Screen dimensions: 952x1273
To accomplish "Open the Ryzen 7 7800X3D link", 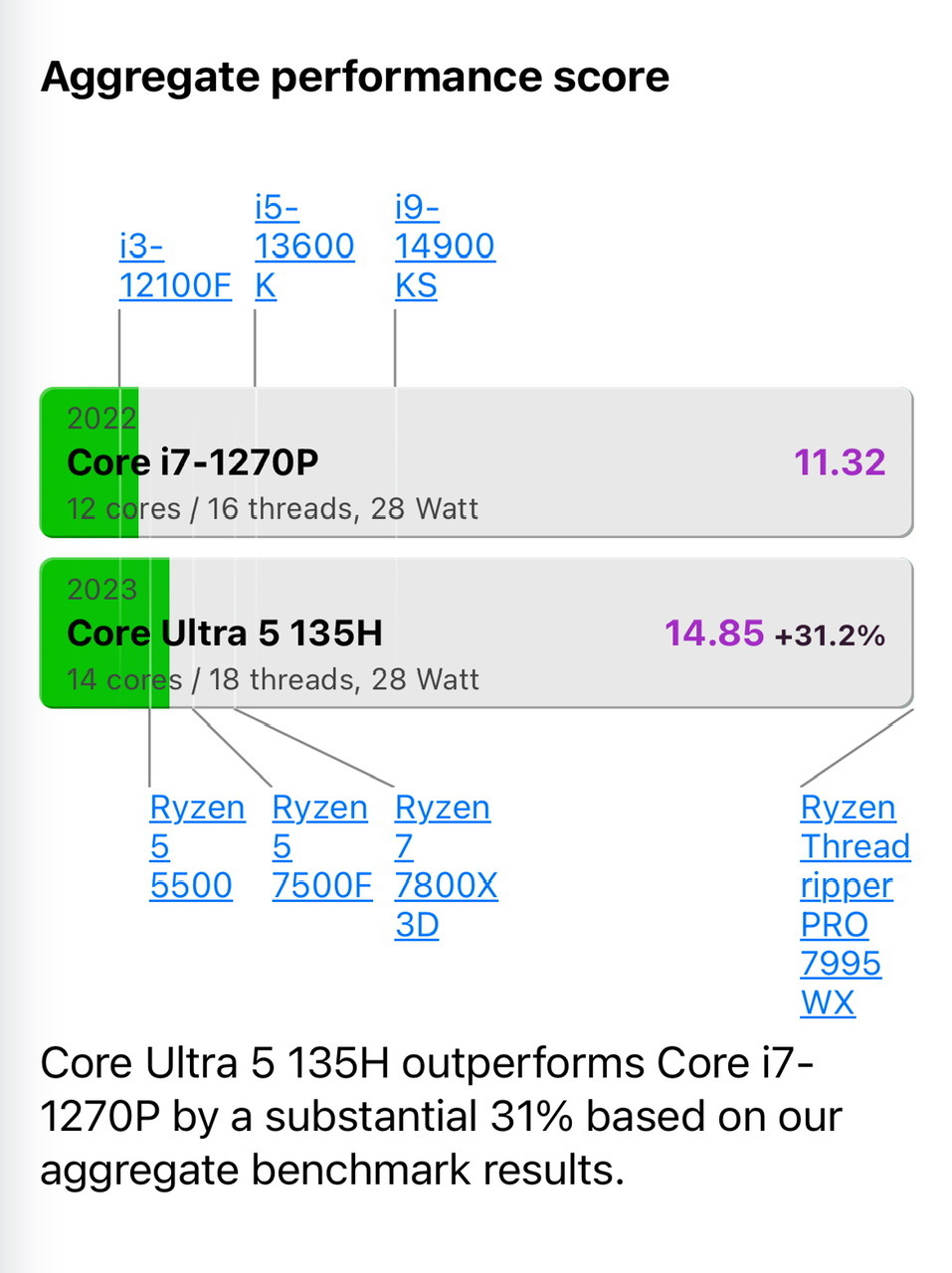I will (446, 866).
